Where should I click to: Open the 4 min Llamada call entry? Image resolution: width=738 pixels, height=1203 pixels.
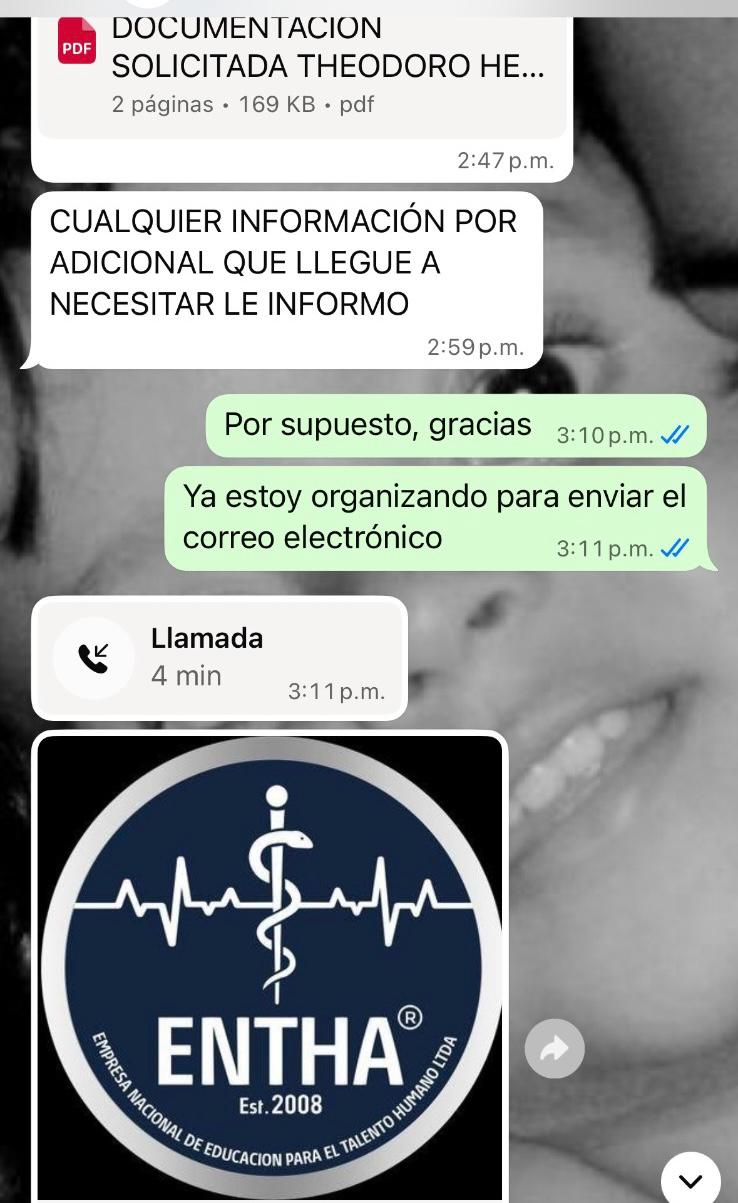[x=219, y=658]
